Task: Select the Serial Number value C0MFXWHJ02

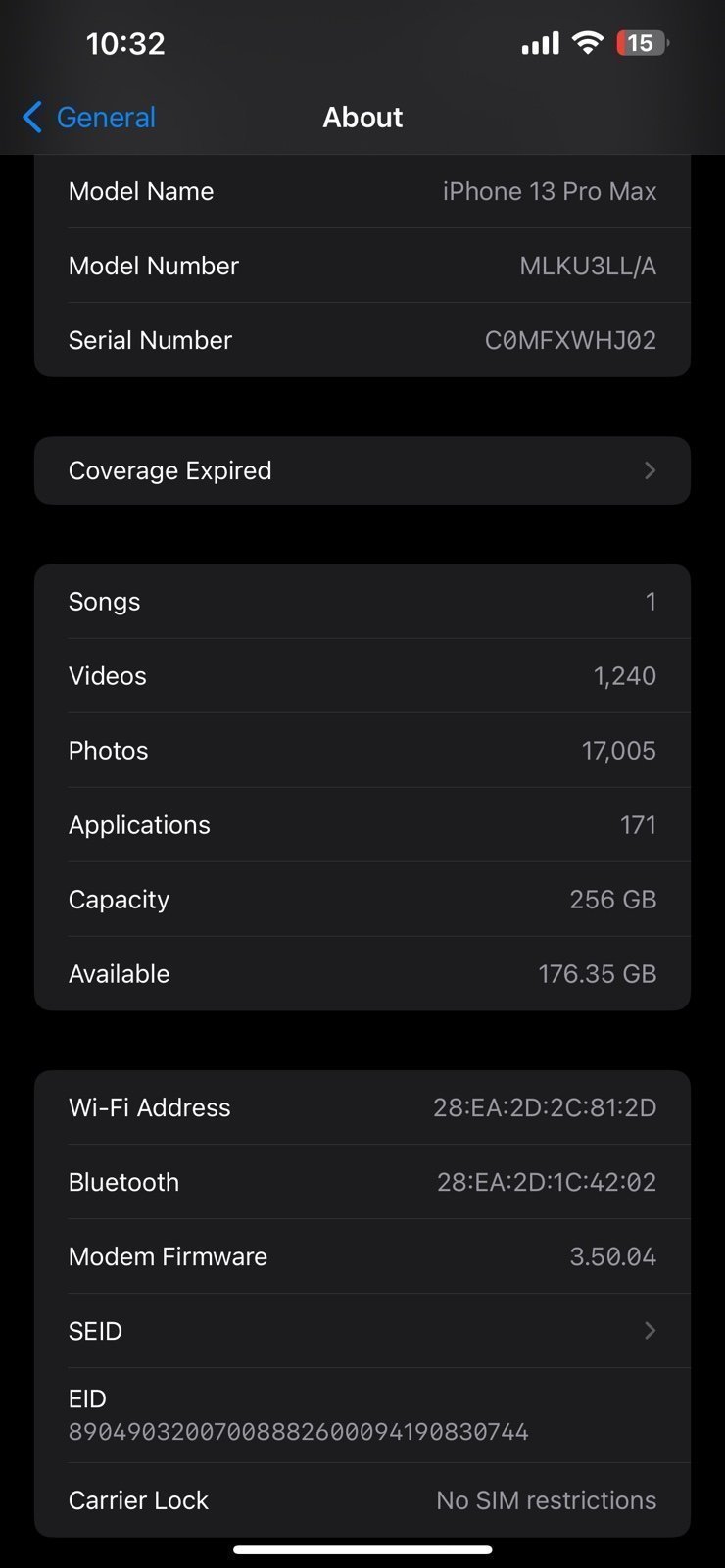Action: [569, 340]
